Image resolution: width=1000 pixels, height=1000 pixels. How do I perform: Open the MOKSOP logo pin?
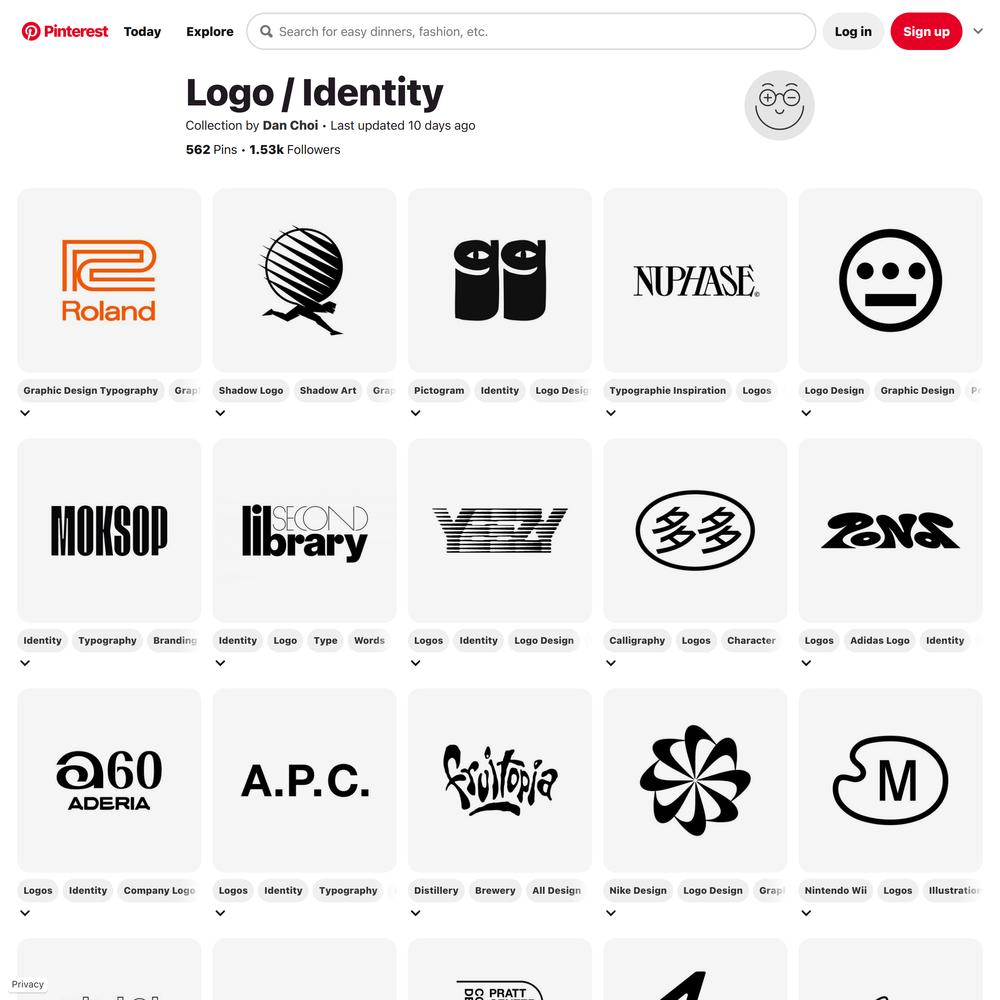109,530
